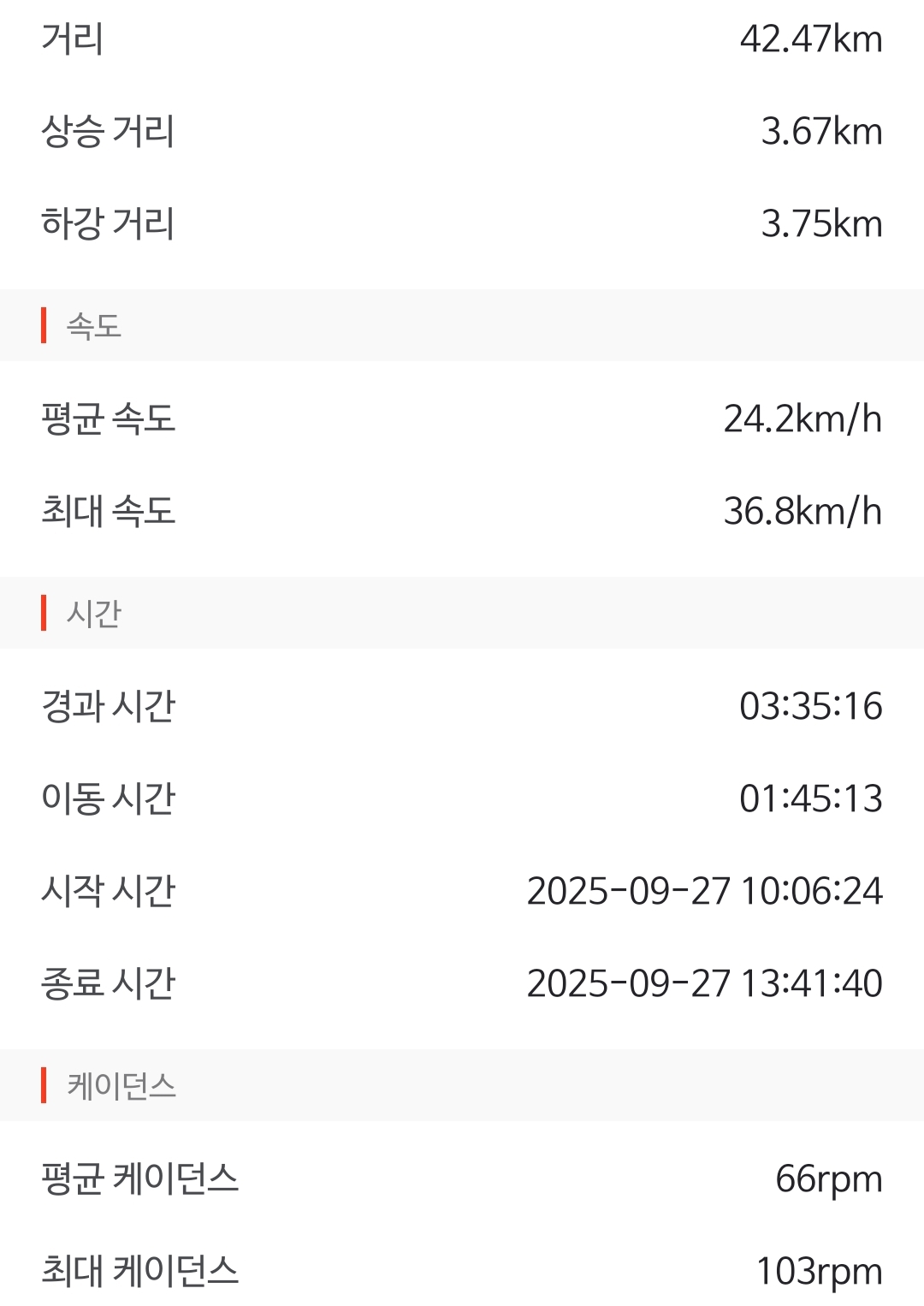Screen dimensions: 924x1306
Task: Click the red marker beside 케이던스
Action: tap(44, 1083)
